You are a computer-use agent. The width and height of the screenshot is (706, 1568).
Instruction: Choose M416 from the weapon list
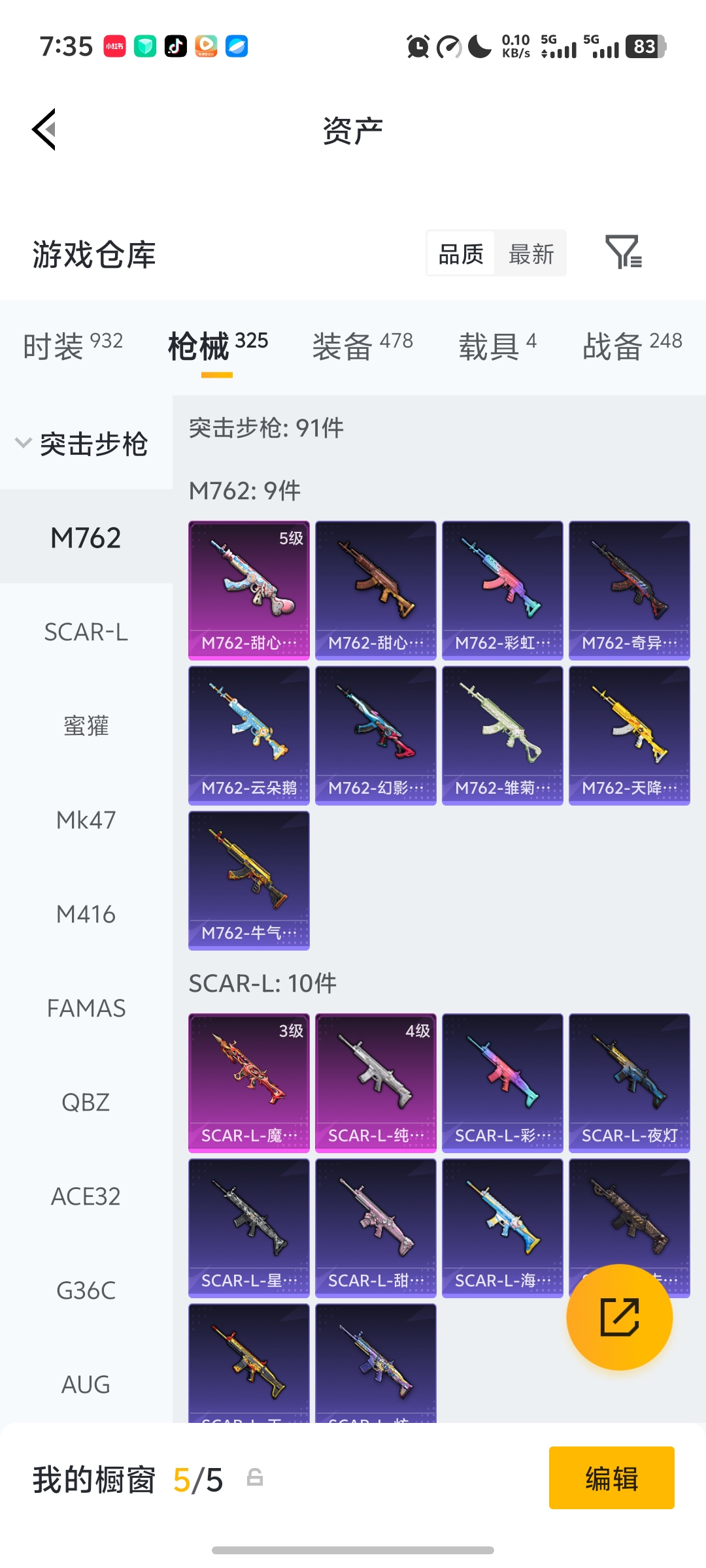click(86, 914)
